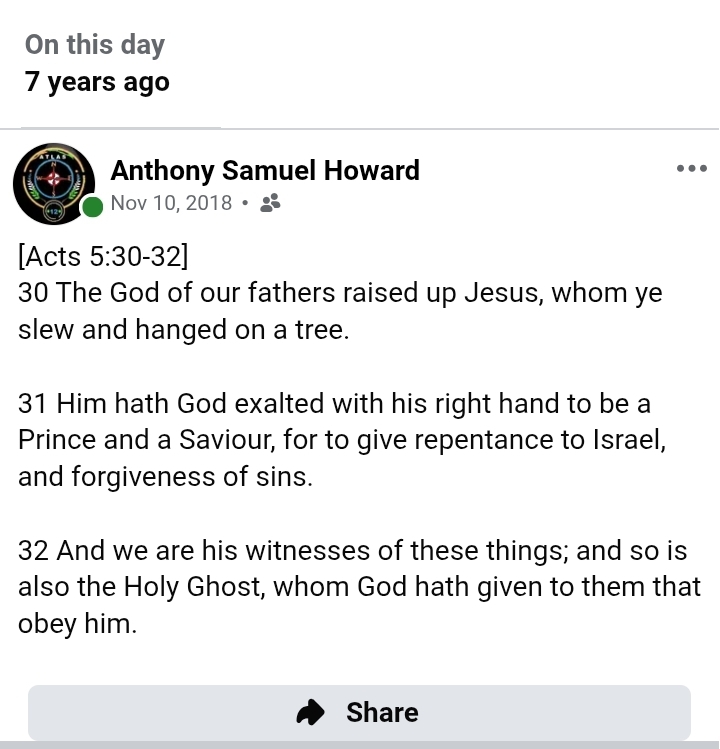View the post's friends audience icon
The image size is (720, 749).
[x=269, y=204]
